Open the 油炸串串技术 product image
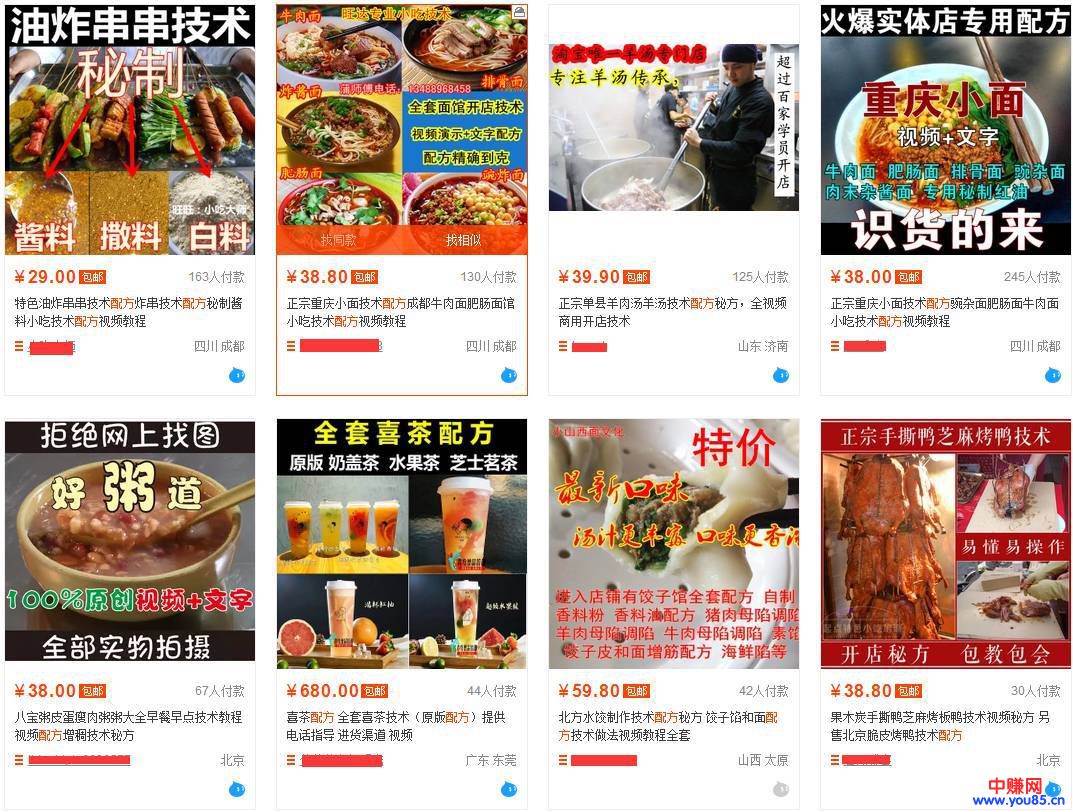This screenshot has height=812, width=1073. click(x=130, y=130)
